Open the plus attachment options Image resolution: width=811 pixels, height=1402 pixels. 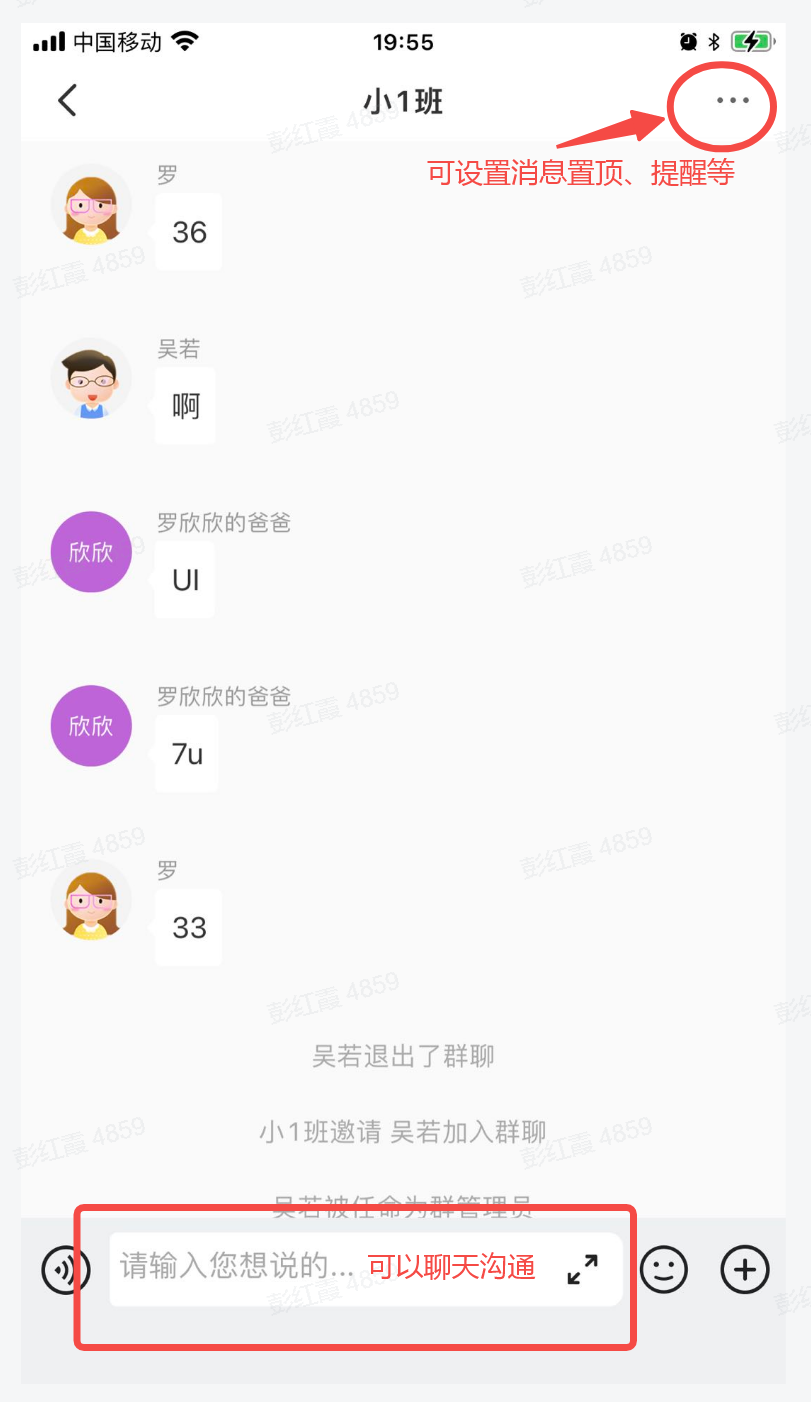pos(745,1270)
